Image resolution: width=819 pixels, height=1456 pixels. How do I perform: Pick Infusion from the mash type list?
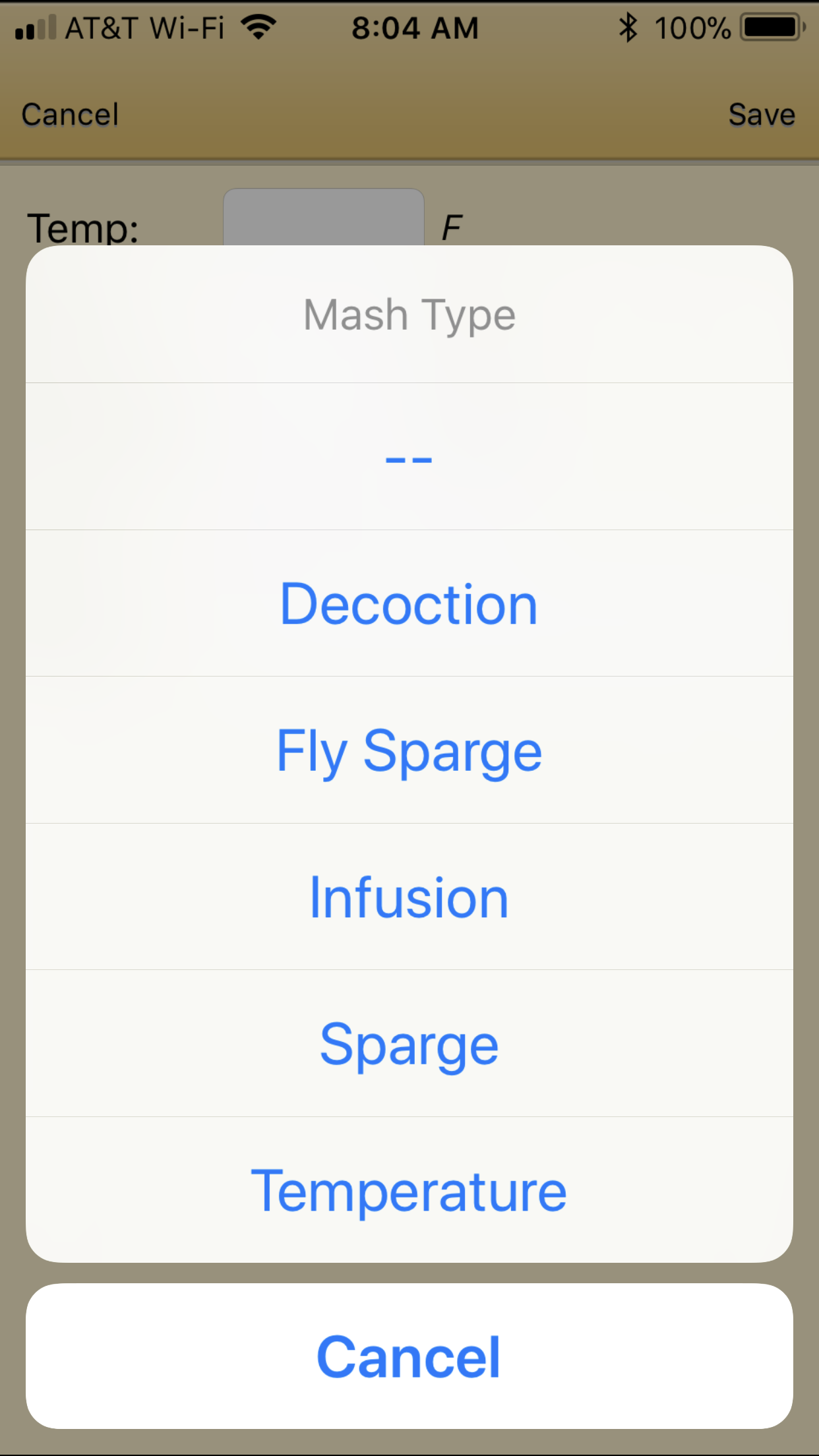click(x=409, y=897)
